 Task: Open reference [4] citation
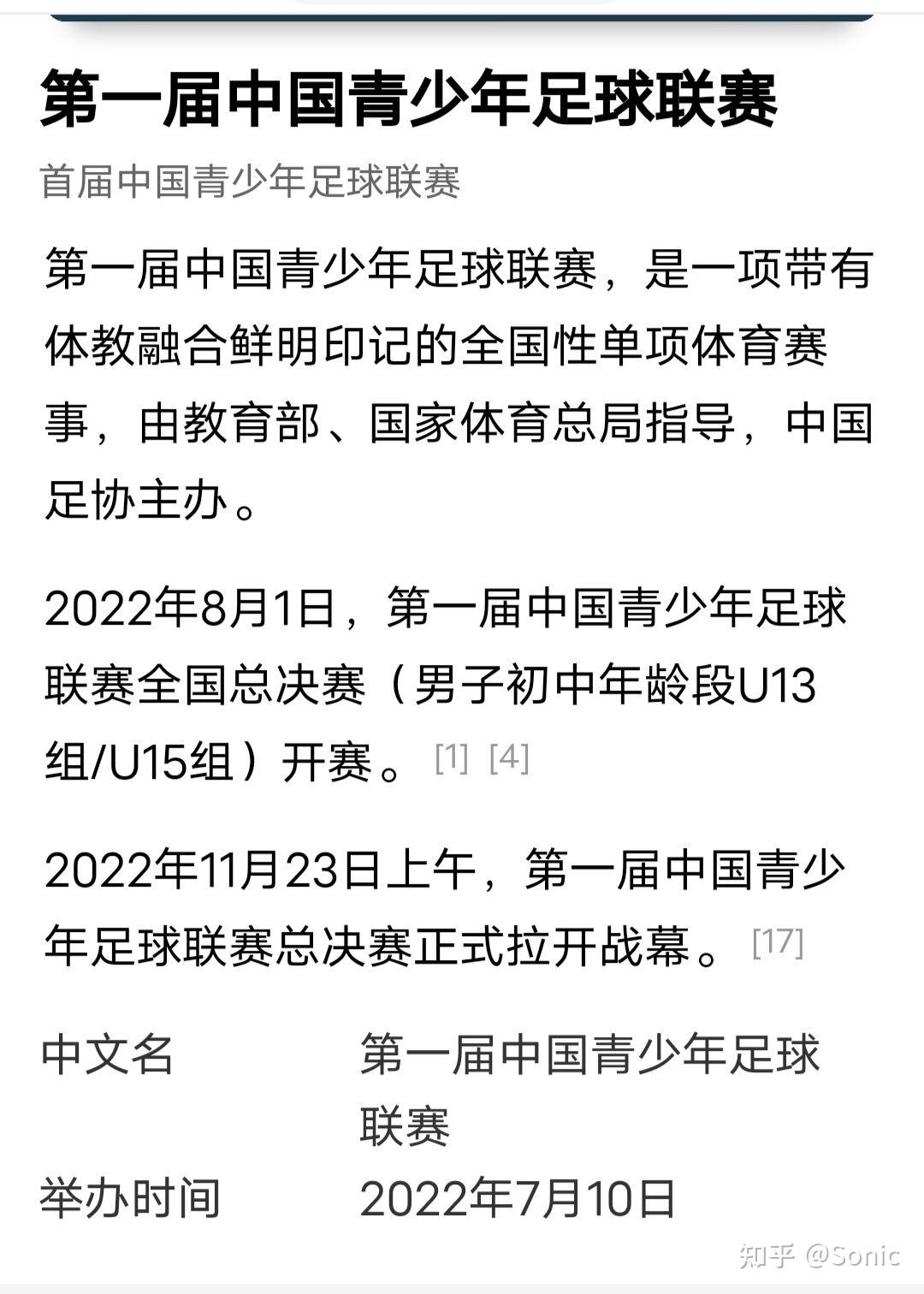[509, 757]
